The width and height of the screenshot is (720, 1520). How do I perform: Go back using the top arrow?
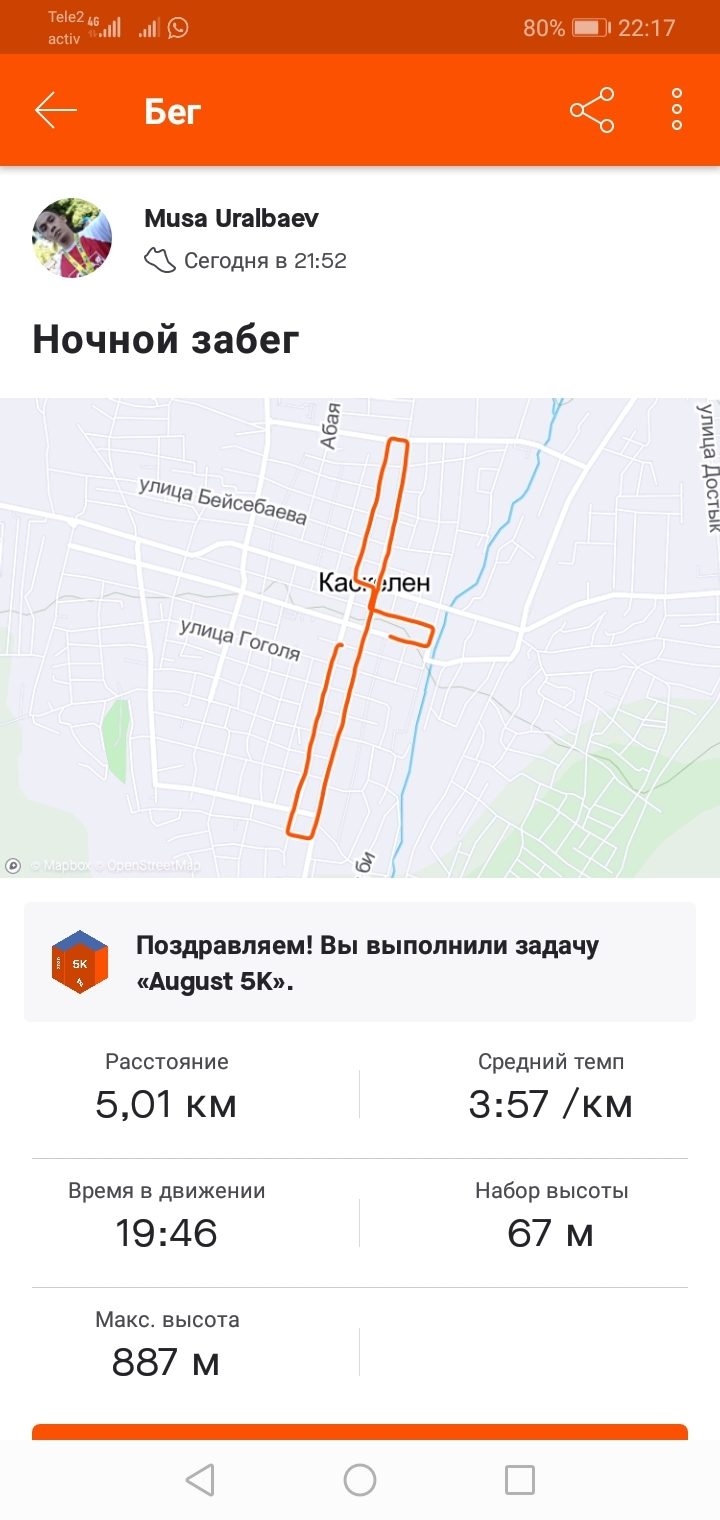click(x=56, y=111)
